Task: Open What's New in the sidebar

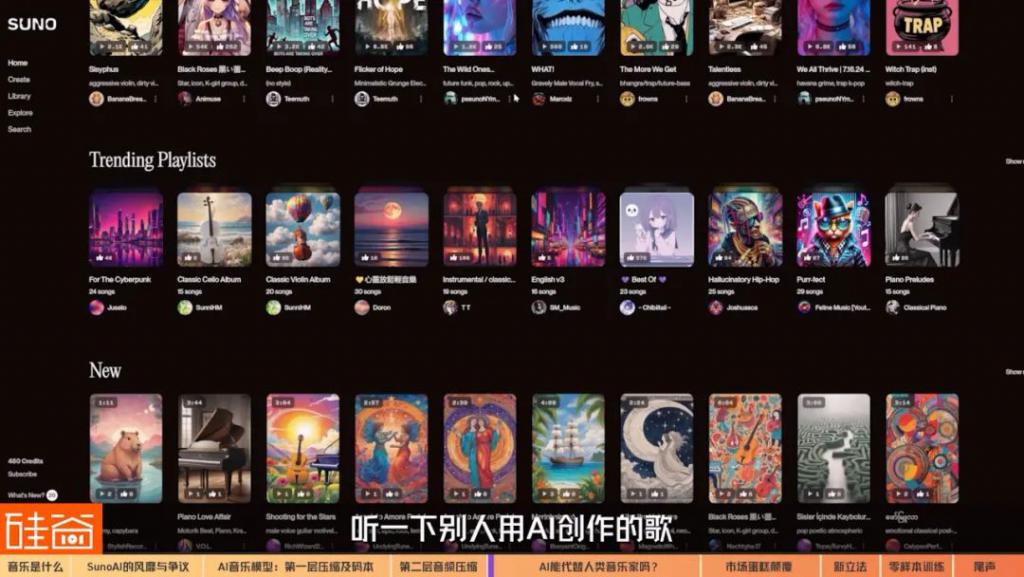Action: 26,495
